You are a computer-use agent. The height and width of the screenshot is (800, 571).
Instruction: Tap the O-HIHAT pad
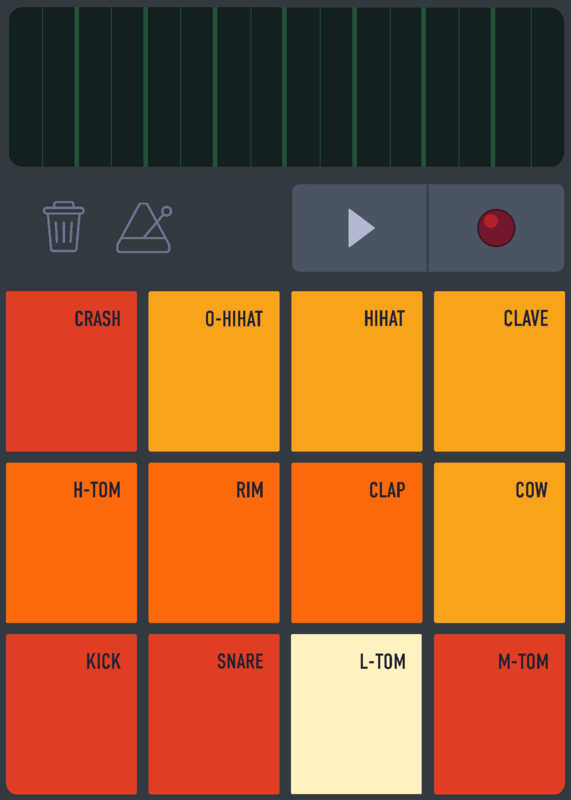click(214, 371)
